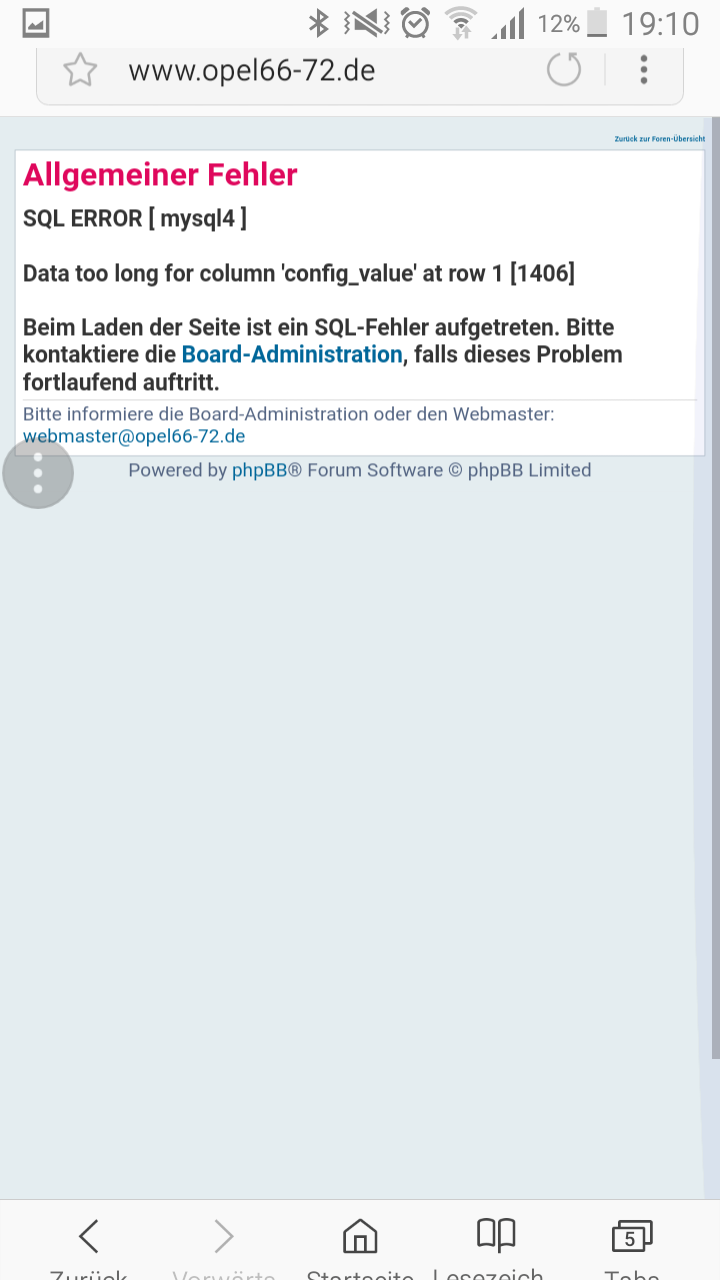
Task: Open the phpBB link in the footer
Action: [x=260, y=470]
